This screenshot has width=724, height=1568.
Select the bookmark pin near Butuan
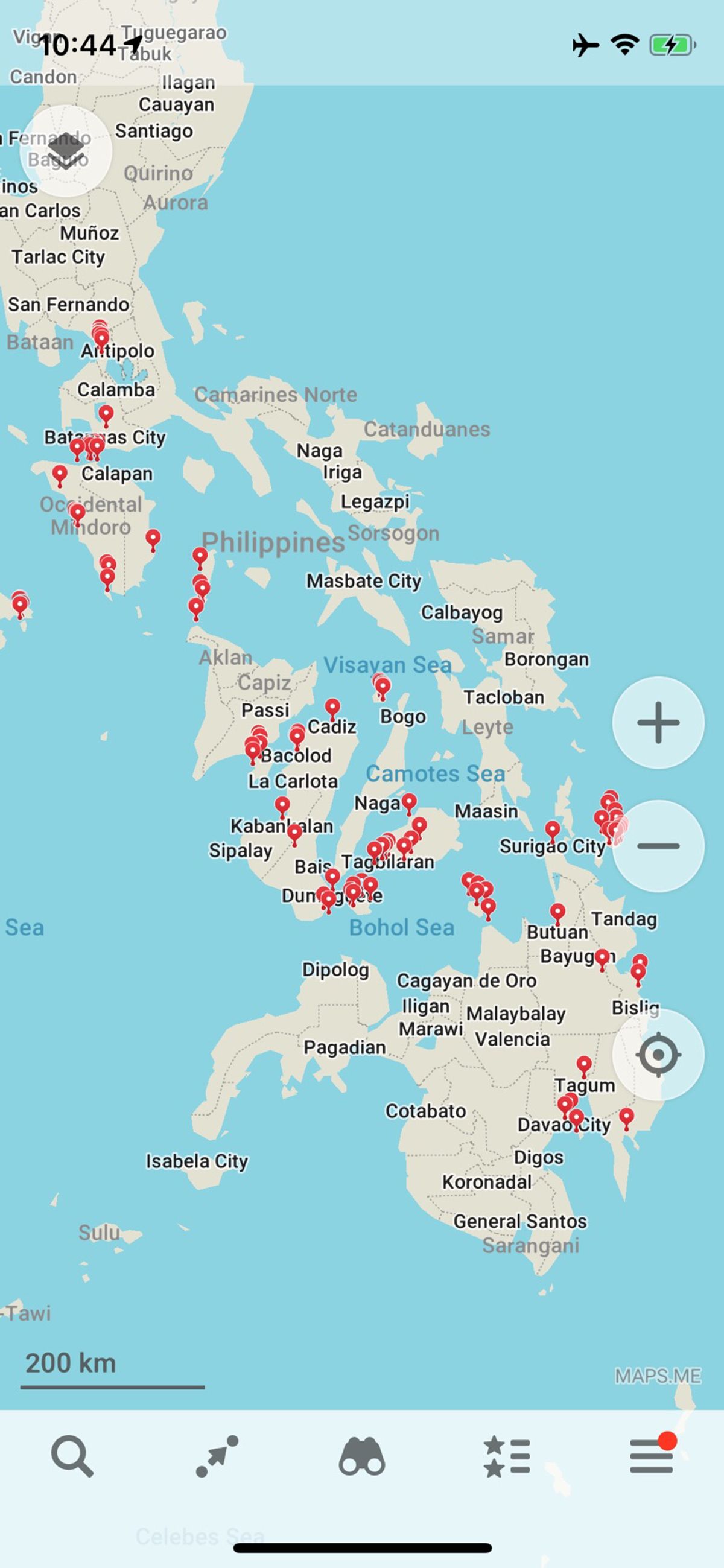click(557, 911)
